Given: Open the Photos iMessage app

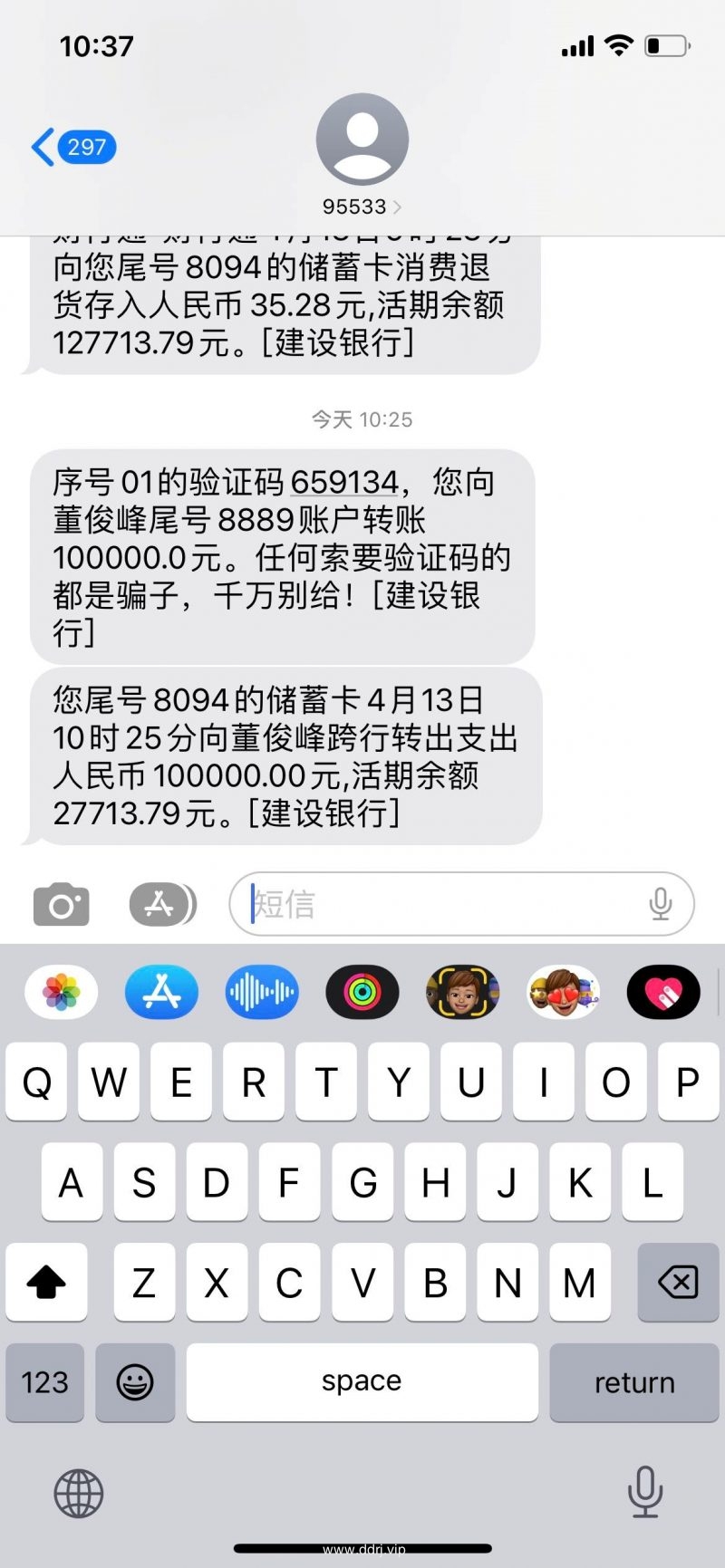Looking at the screenshot, I should click(x=62, y=992).
